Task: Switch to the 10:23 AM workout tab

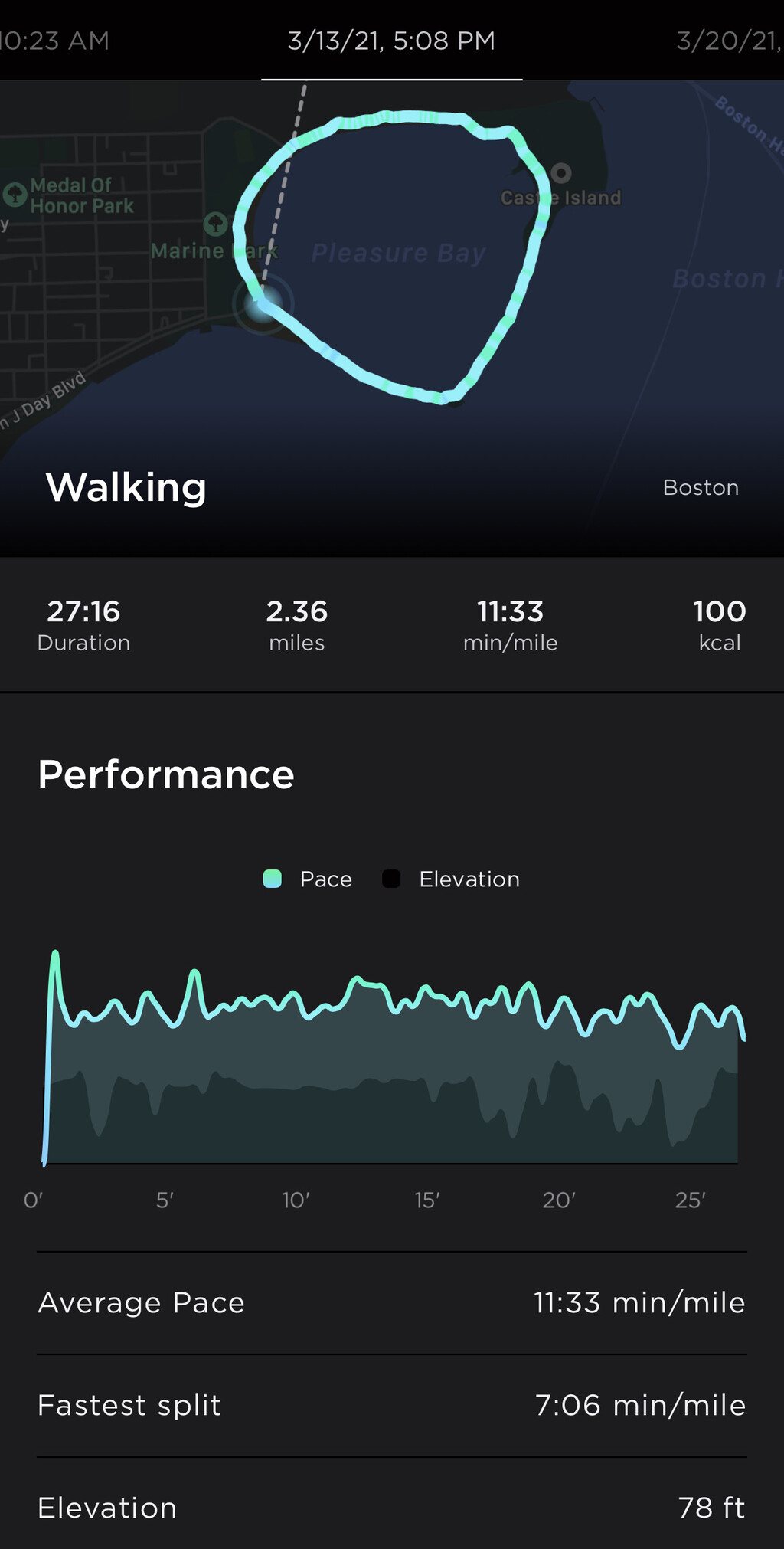Action: pos(54,41)
